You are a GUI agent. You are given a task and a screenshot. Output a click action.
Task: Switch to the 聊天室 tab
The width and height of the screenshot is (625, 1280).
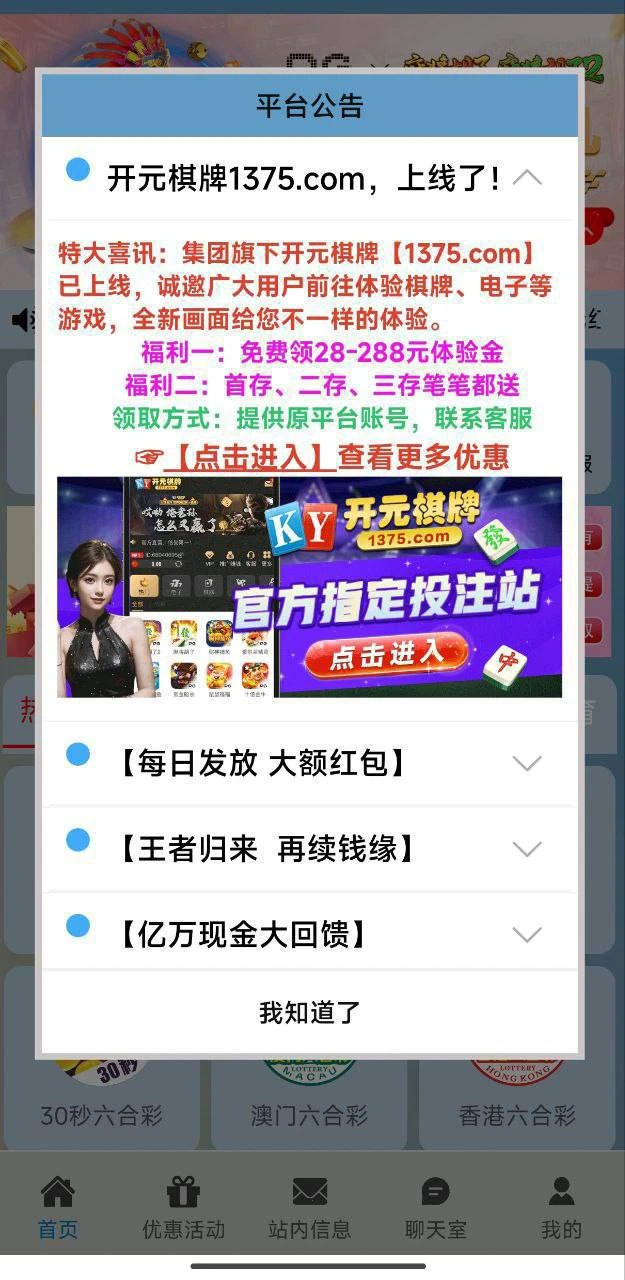tap(436, 1208)
